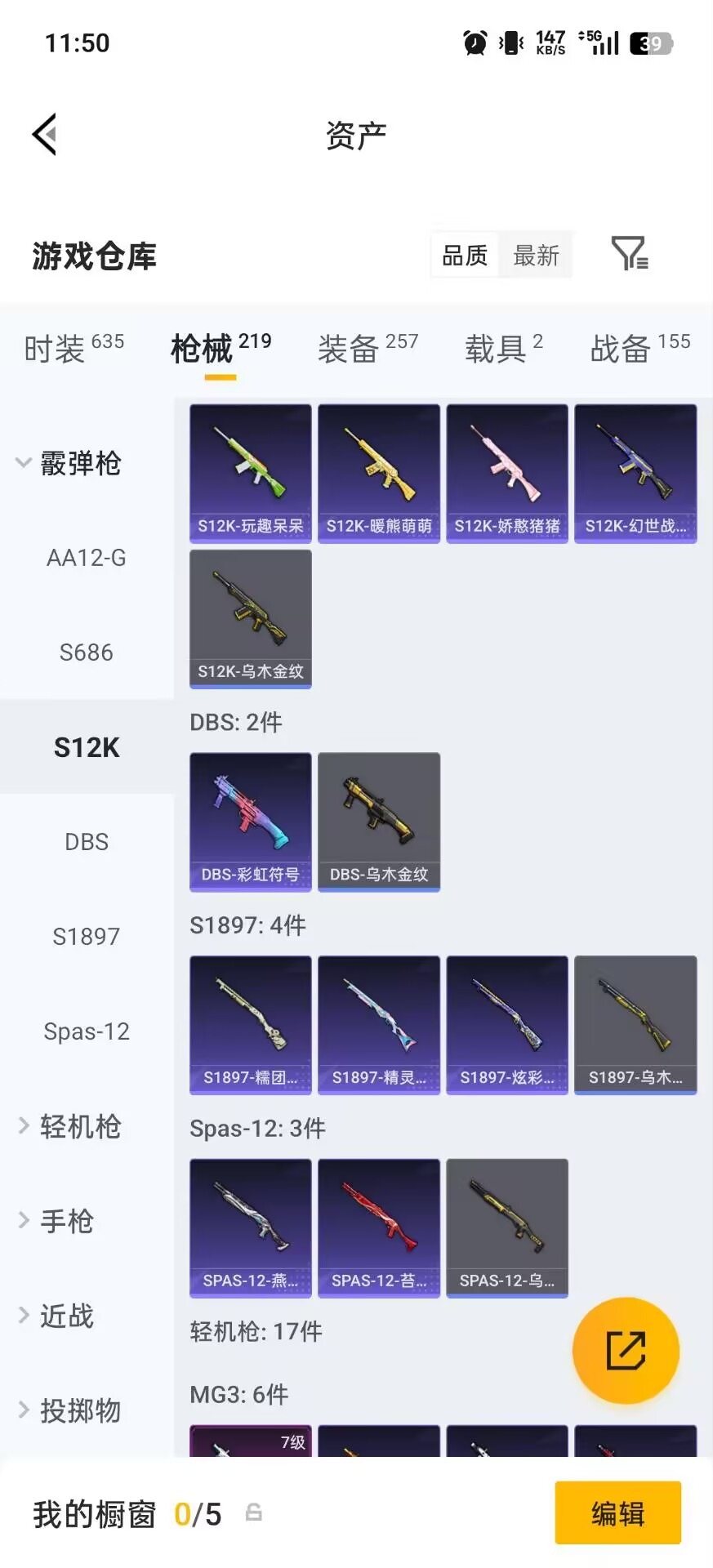Enable the 最新 sorting option
This screenshot has width=713, height=1568.
click(x=536, y=255)
